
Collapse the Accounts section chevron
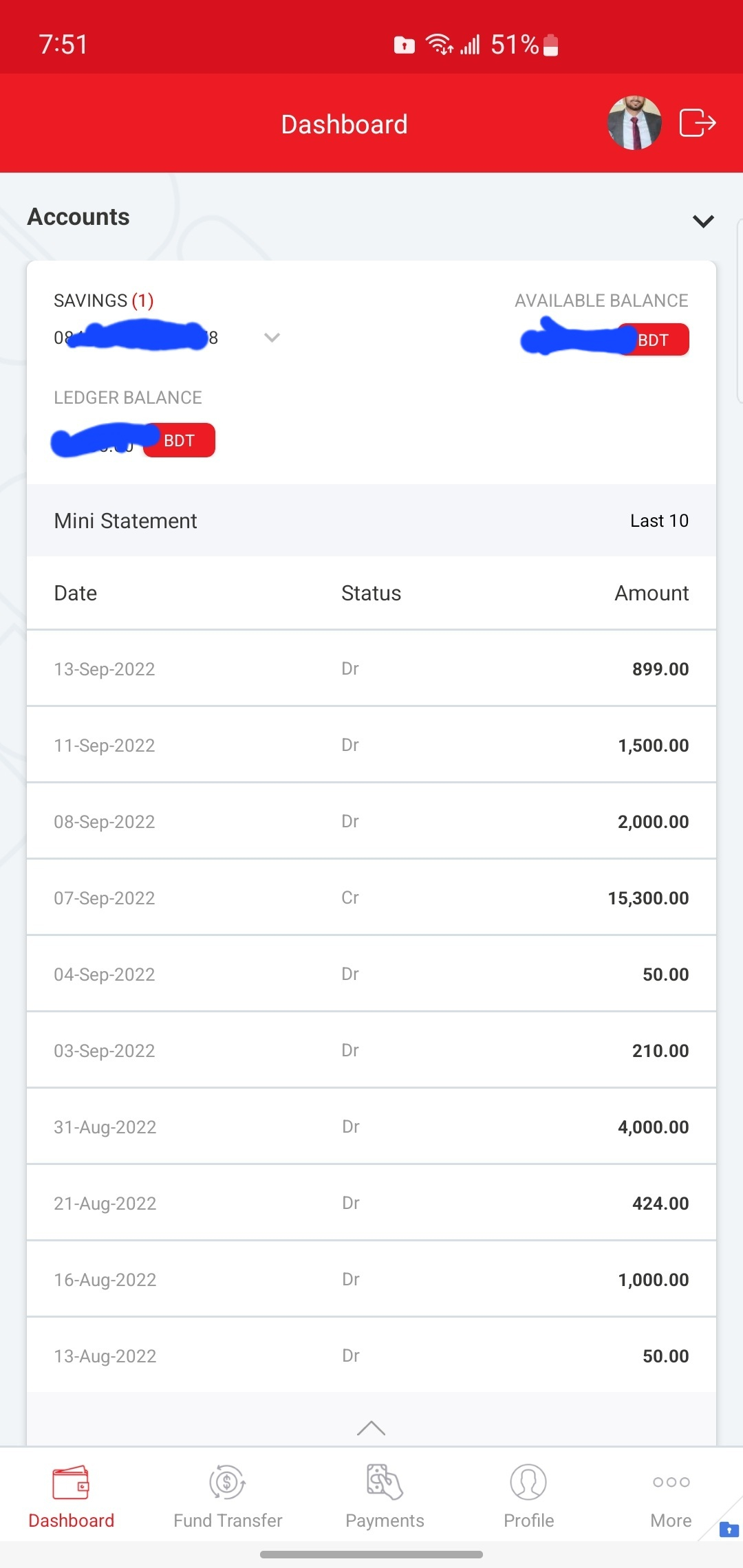click(703, 221)
